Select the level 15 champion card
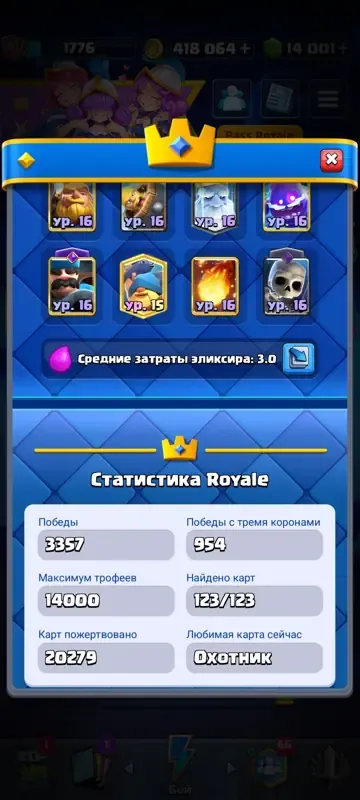The image size is (360, 800). [143, 286]
